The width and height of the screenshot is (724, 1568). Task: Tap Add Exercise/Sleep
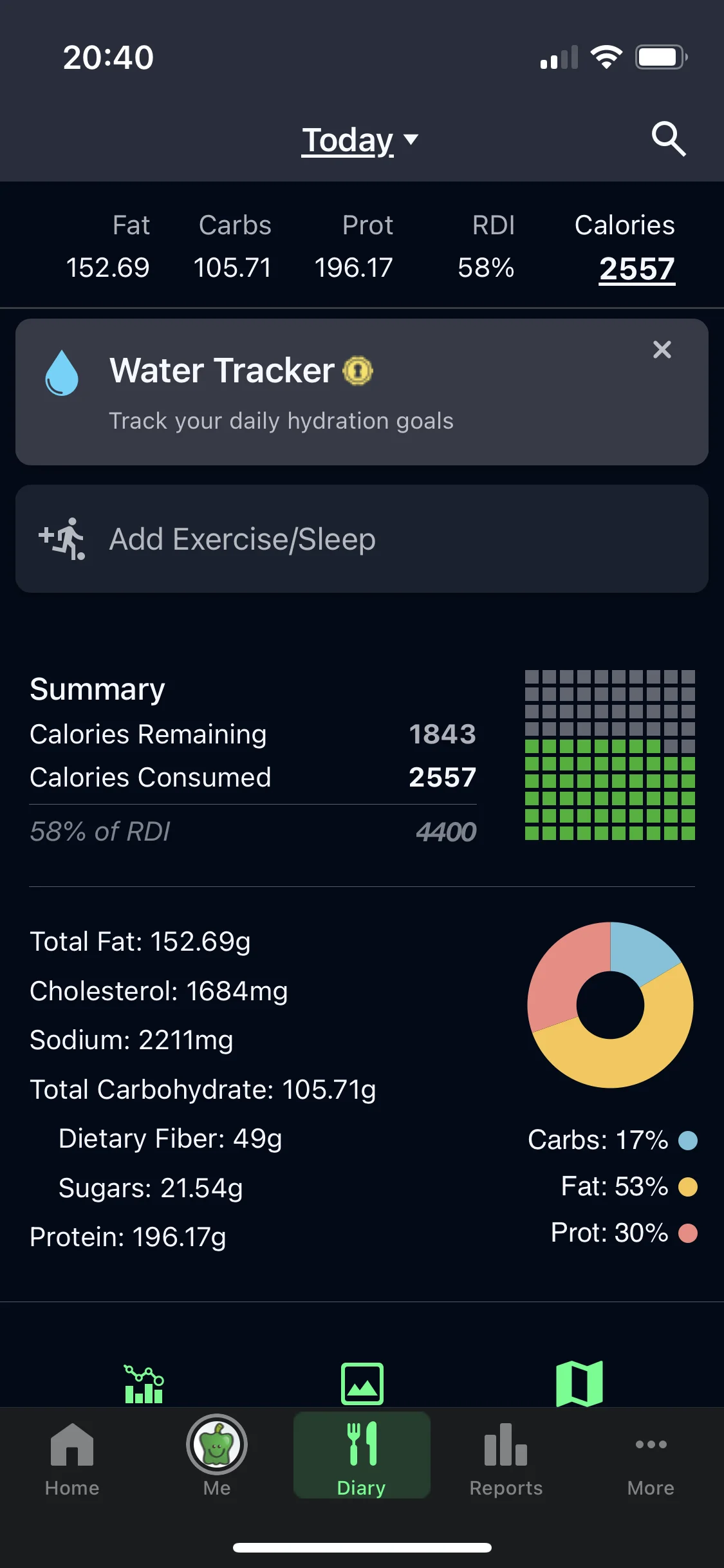pyautogui.click(x=362, y=539)
